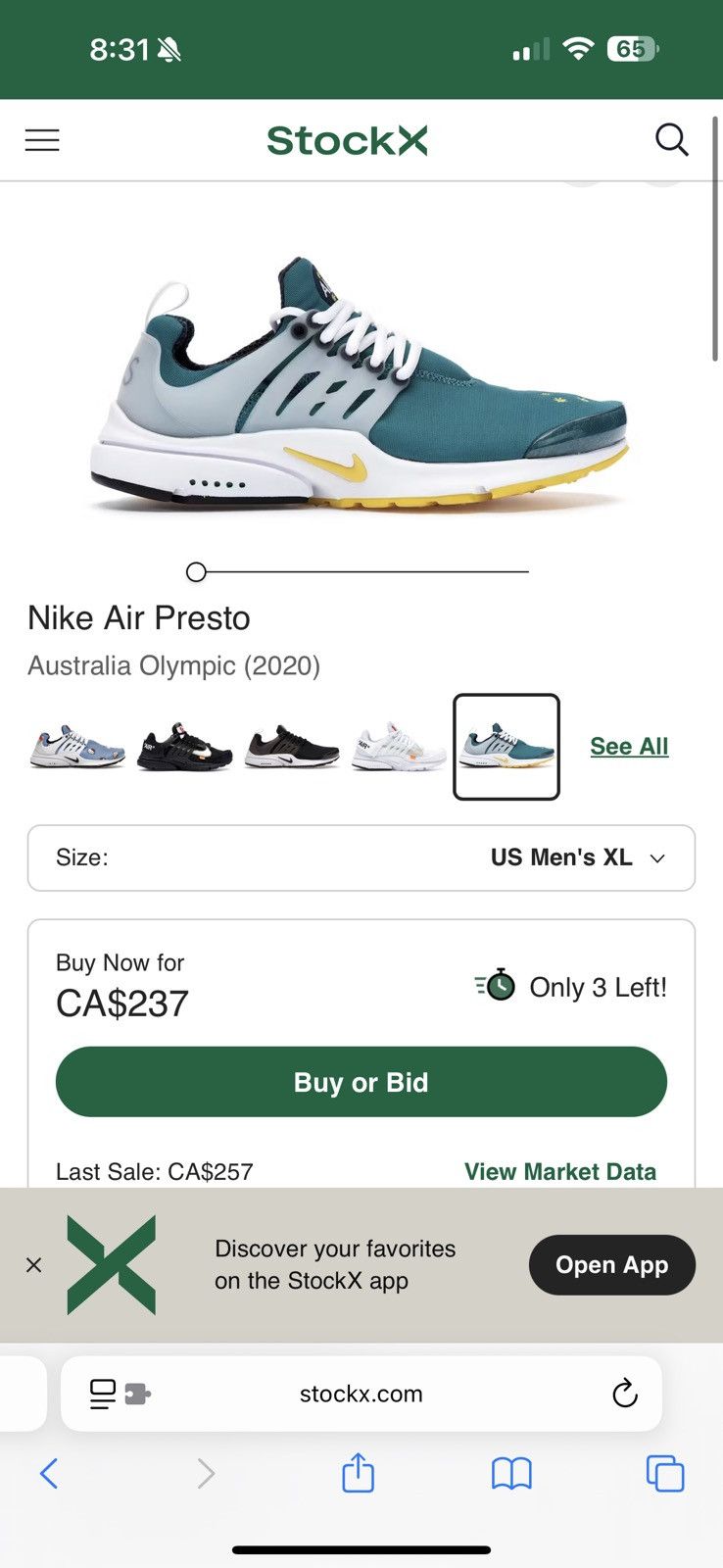Open Safari bookmarks
Viewport: 723px width, 1568px height.
tap(510, 1473)
